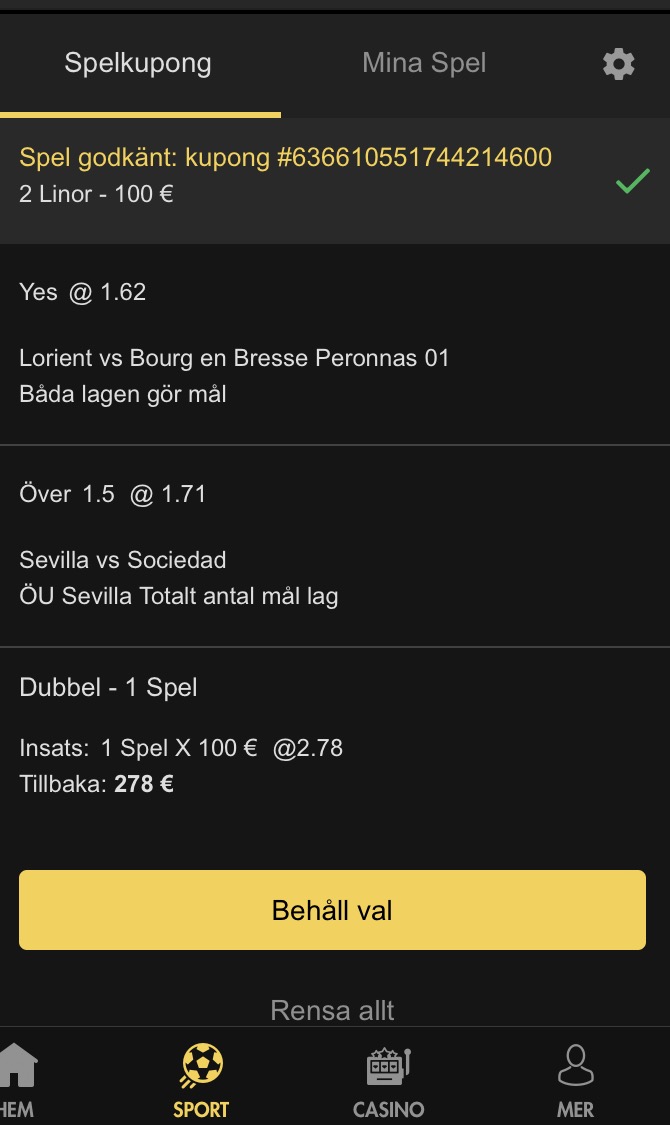
Task: Switch to the Mina Spel tab
Action: coord(424,63)
